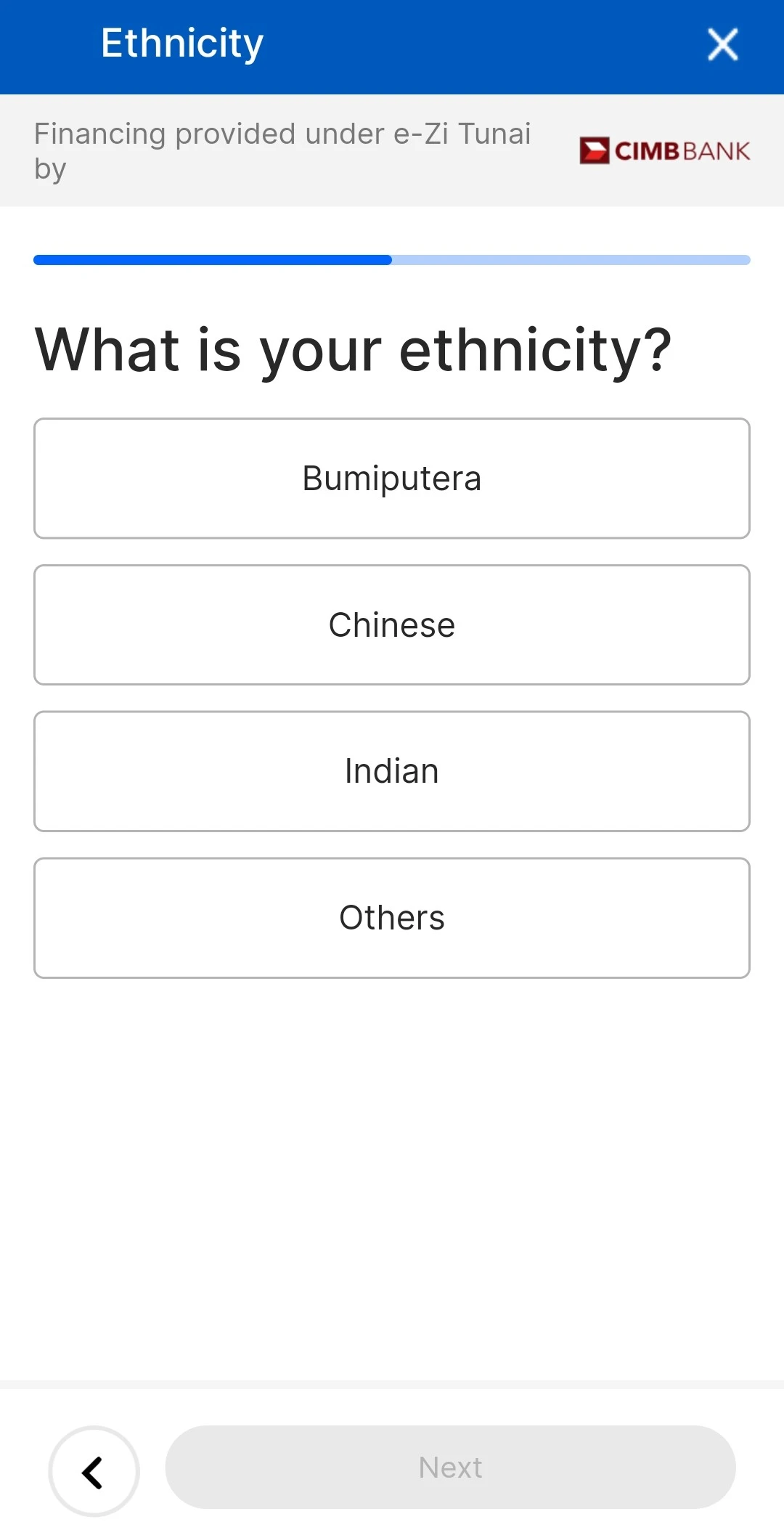
Task: Go back with the back arrow
Action: (94, 1471)
